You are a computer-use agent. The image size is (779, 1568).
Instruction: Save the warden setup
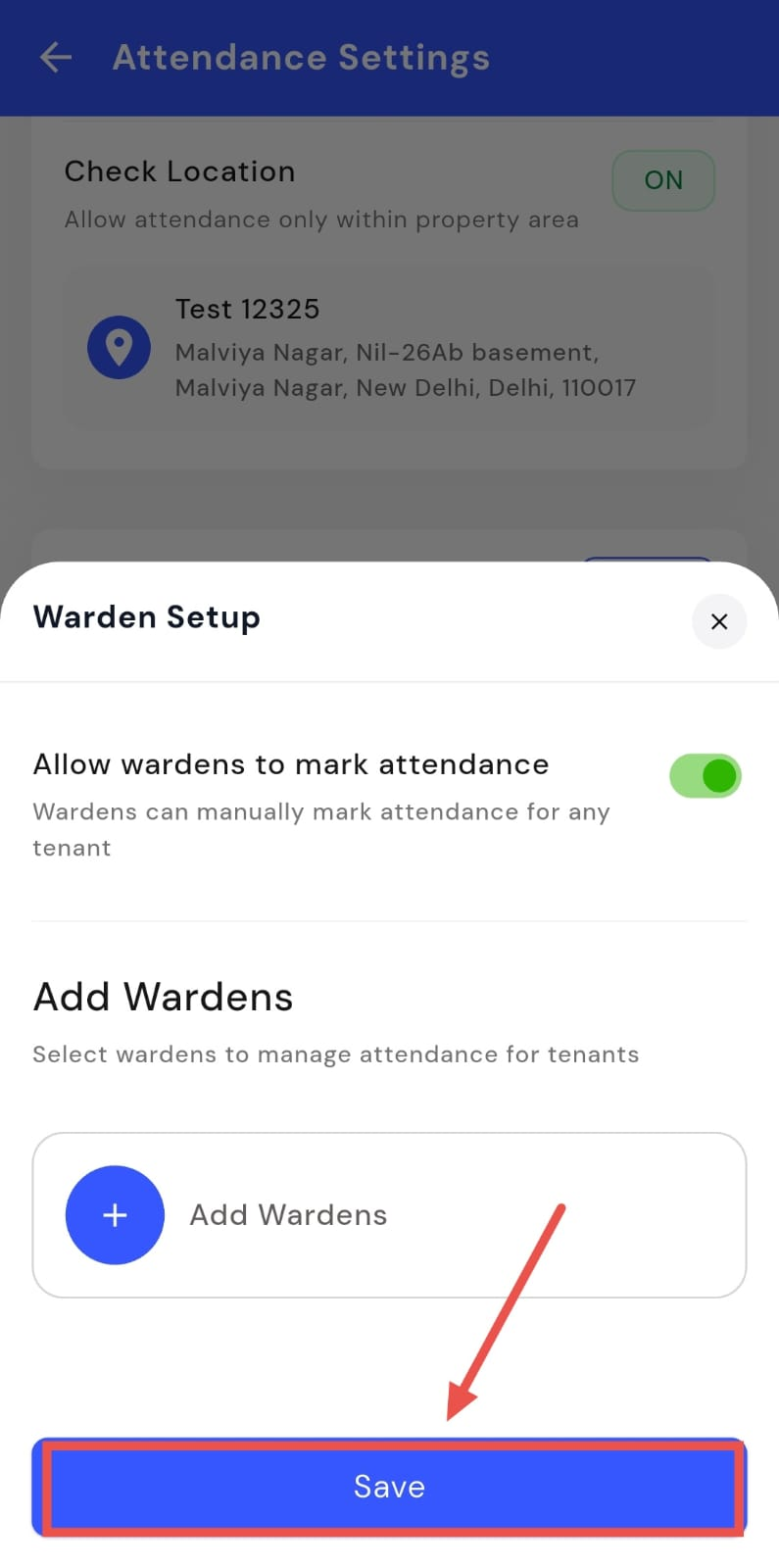(389, 1487)
